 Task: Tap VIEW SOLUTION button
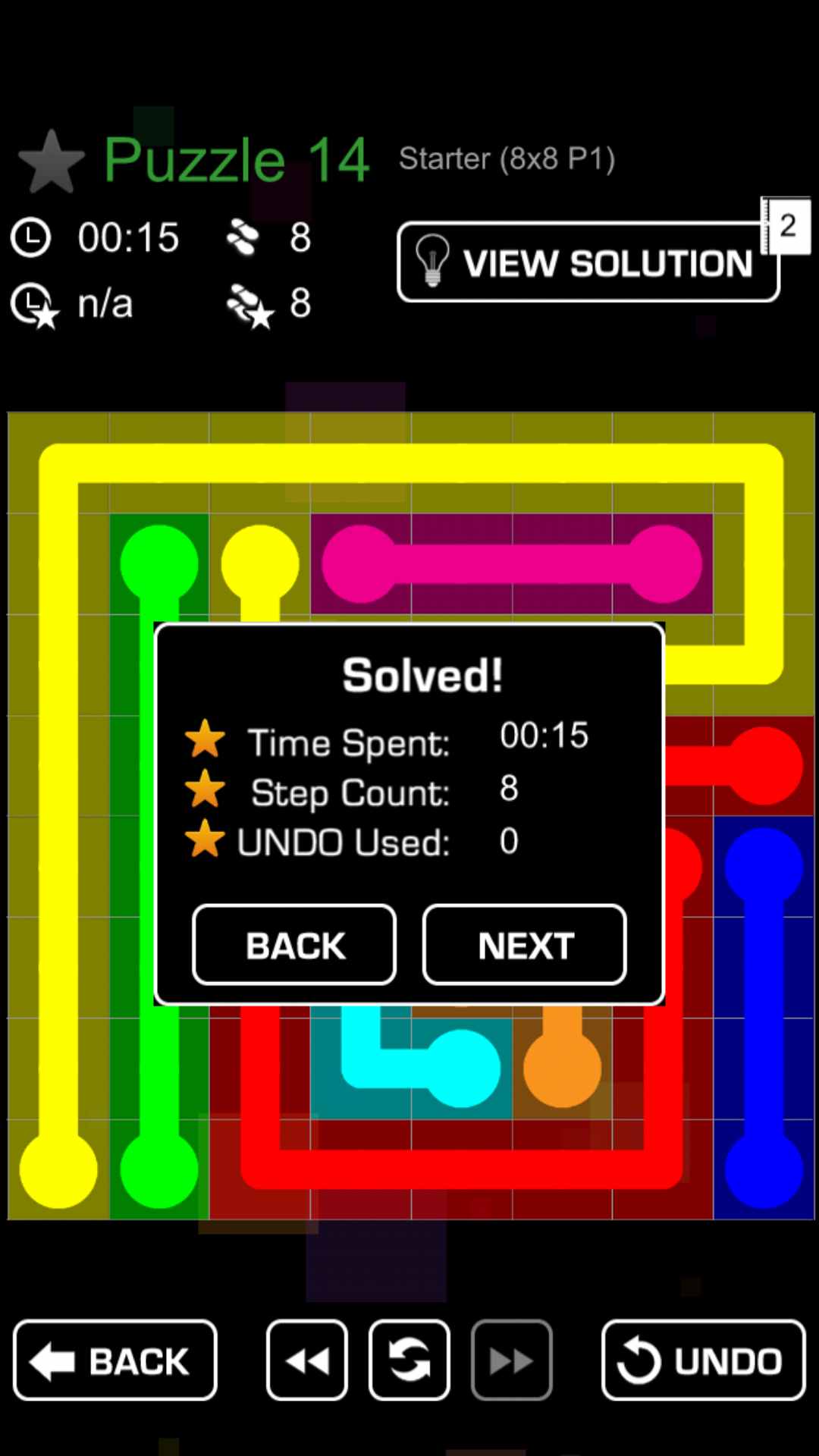[x=588, y=262]
